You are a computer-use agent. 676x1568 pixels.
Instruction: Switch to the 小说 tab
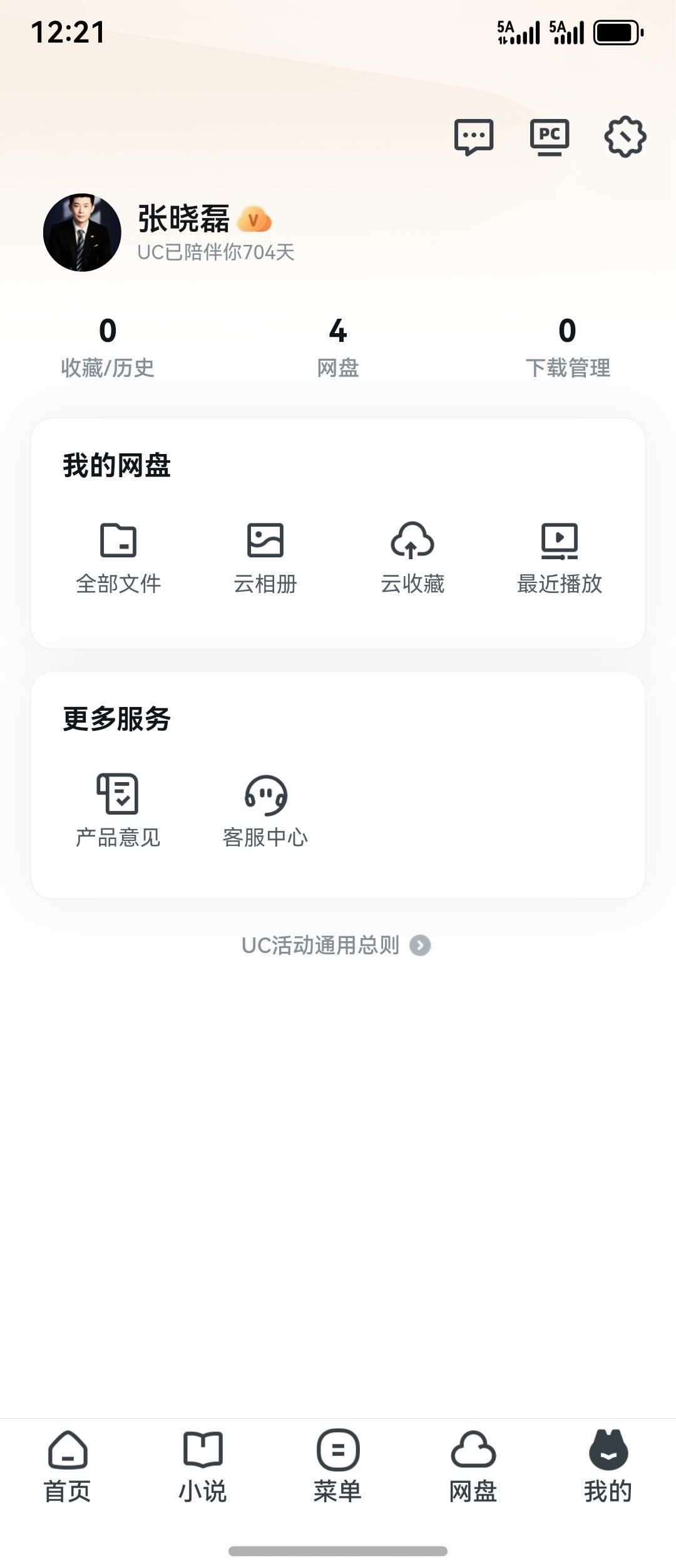point(203,1467)
